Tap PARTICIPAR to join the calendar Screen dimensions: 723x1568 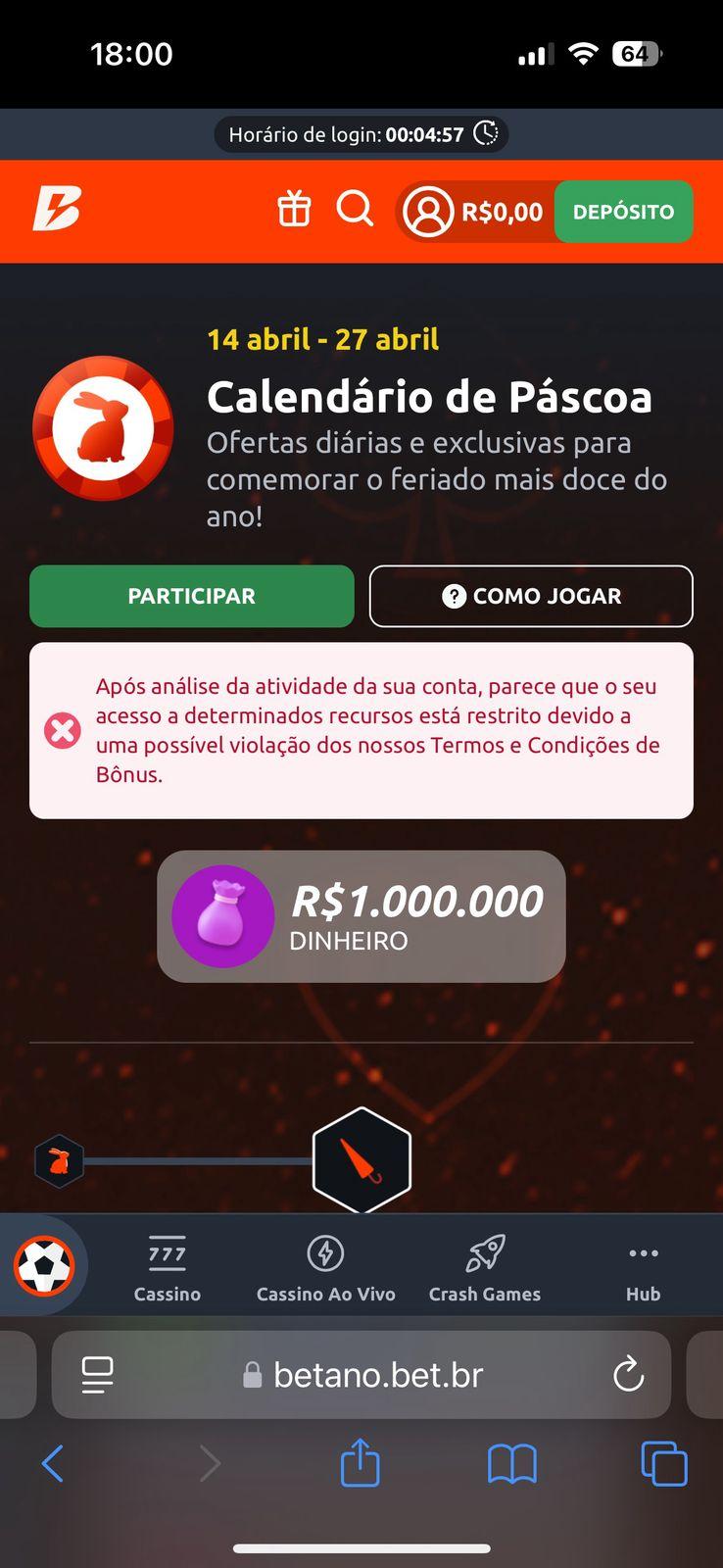click(191, 596)
